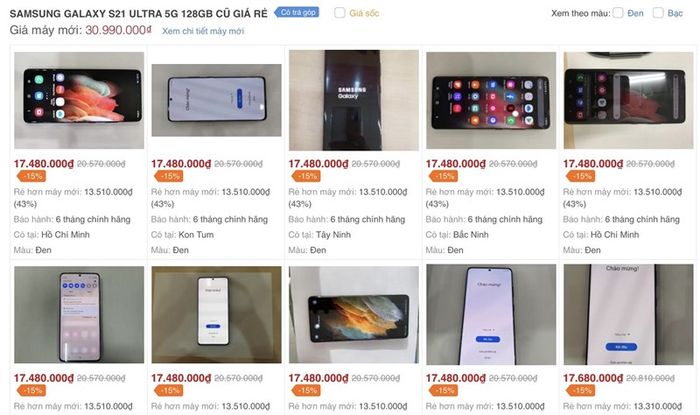Tap the Có trả góp tag
Image resolution: width=700 pixels, height=415 pixels.
[x=297, y=12]
